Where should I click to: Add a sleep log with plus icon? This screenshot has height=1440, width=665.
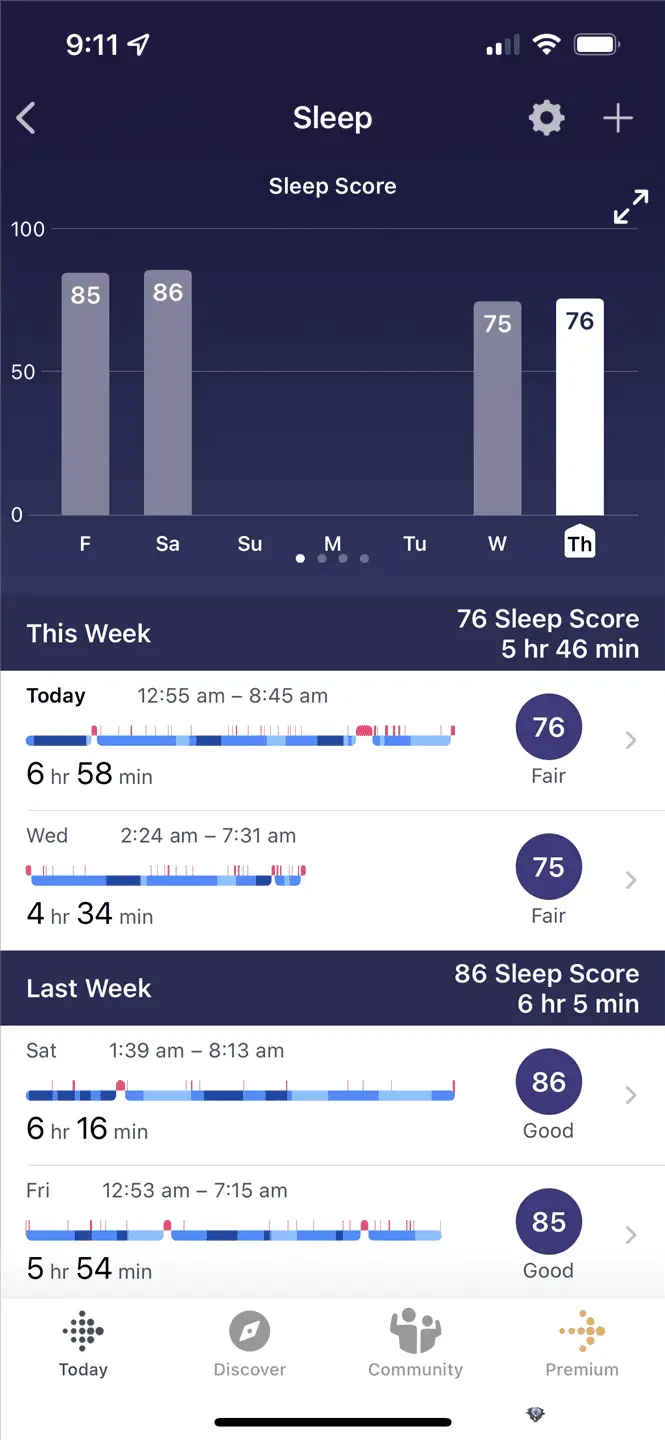pos(618,118)
